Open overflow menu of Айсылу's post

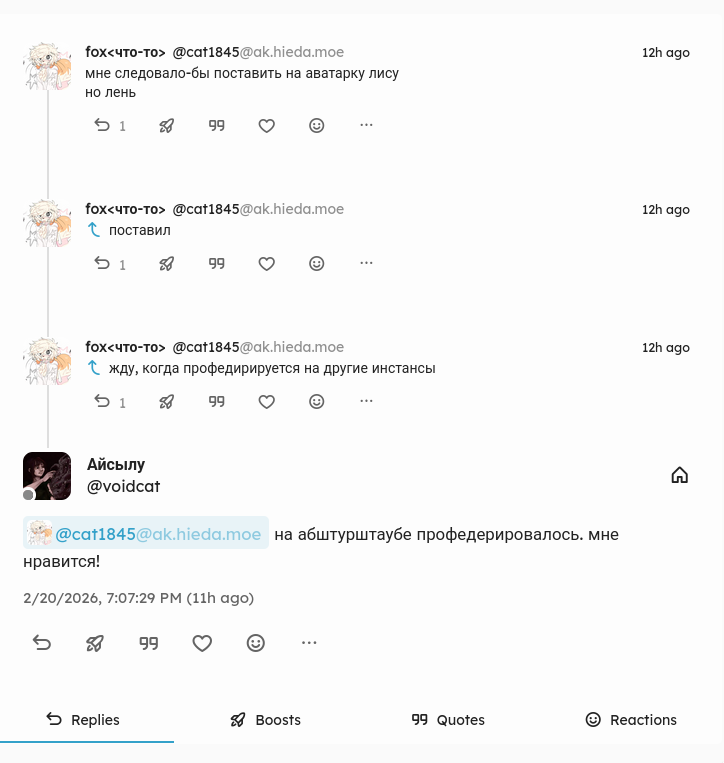pos(309,643)
